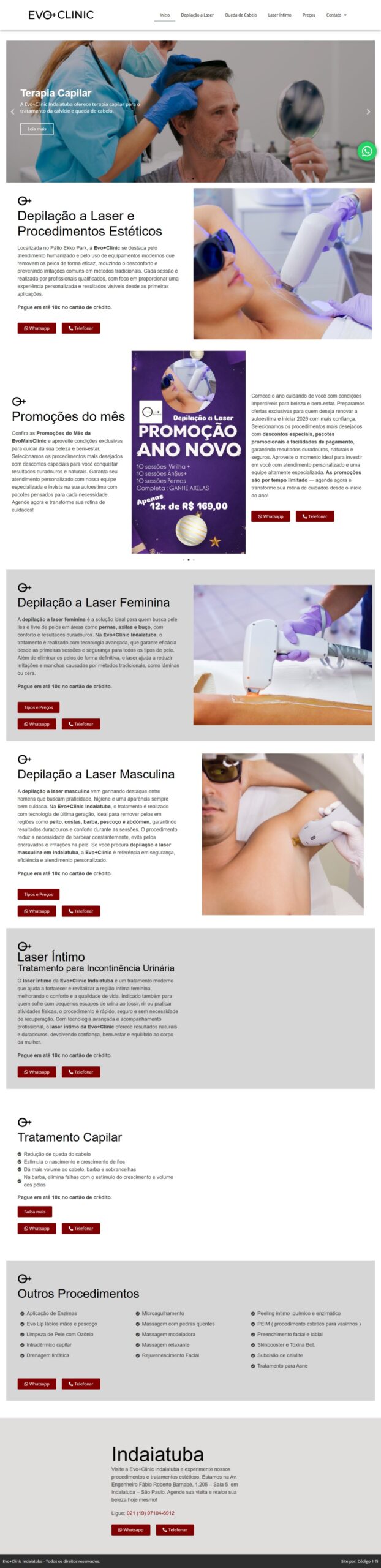Tap Telefonar in Promoções do mês section

pyautogui.click(x=314, y=516)
